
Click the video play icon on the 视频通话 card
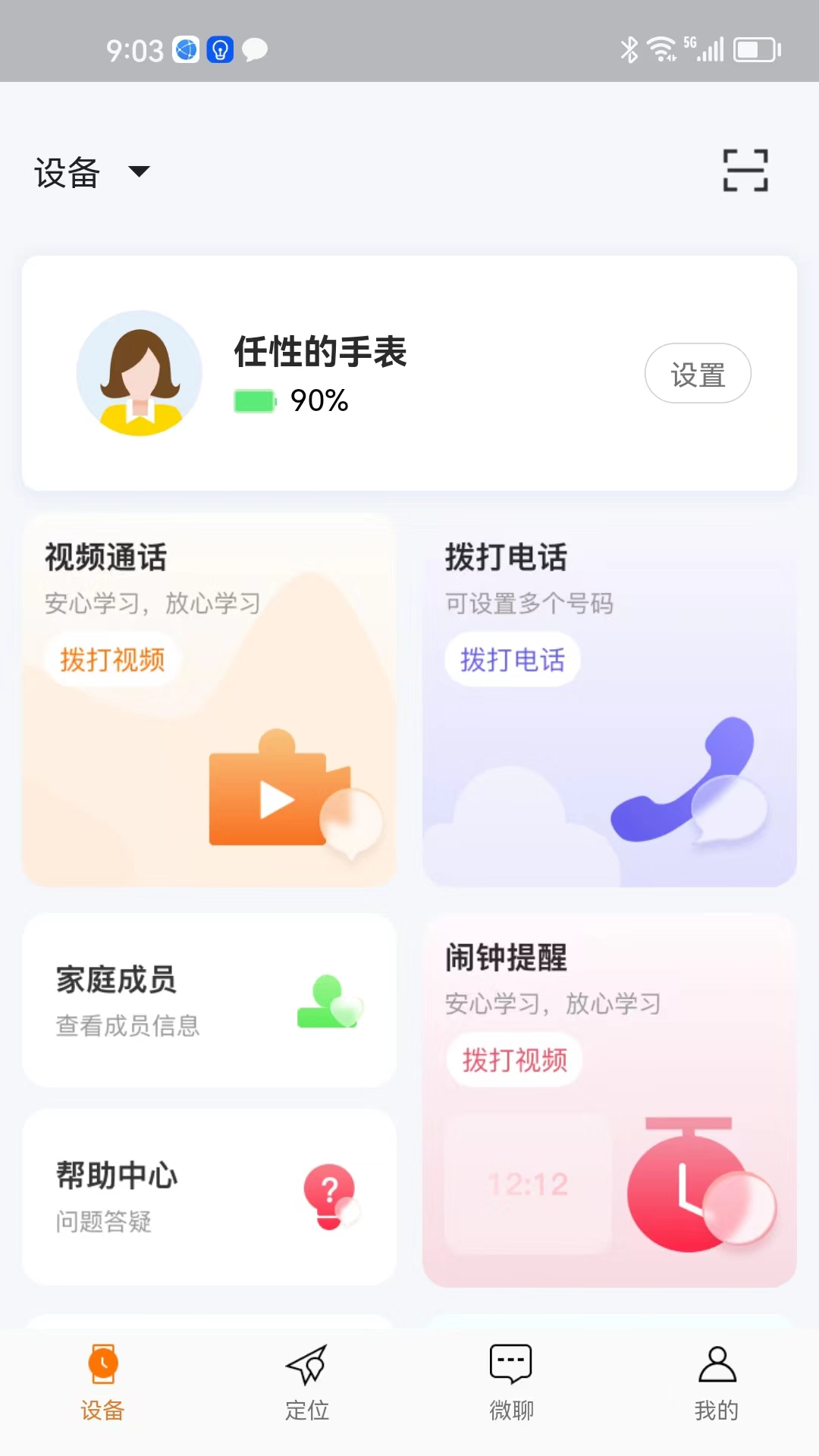tap(279, 799)
